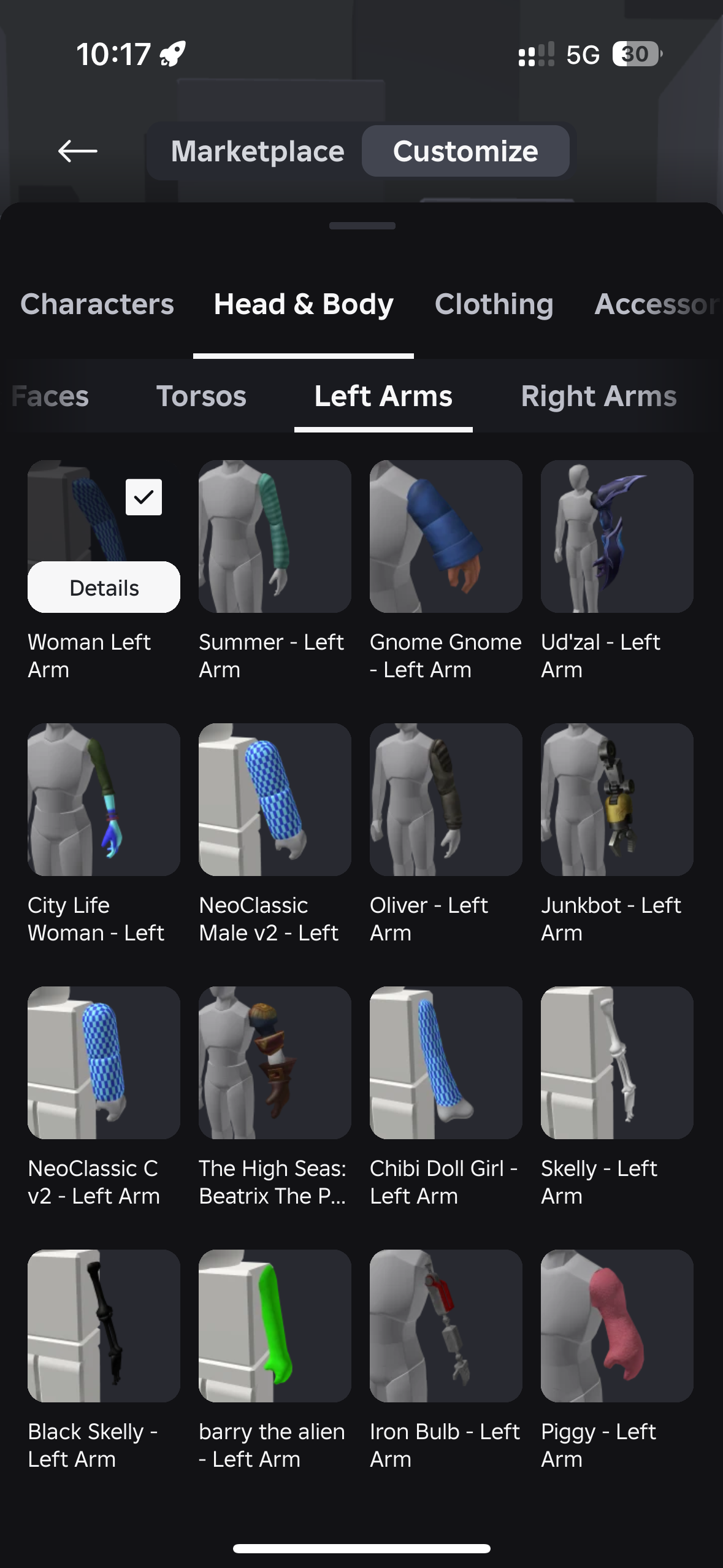
Task: Select NeoClassic Male v2 left arm
Action: 275,799
